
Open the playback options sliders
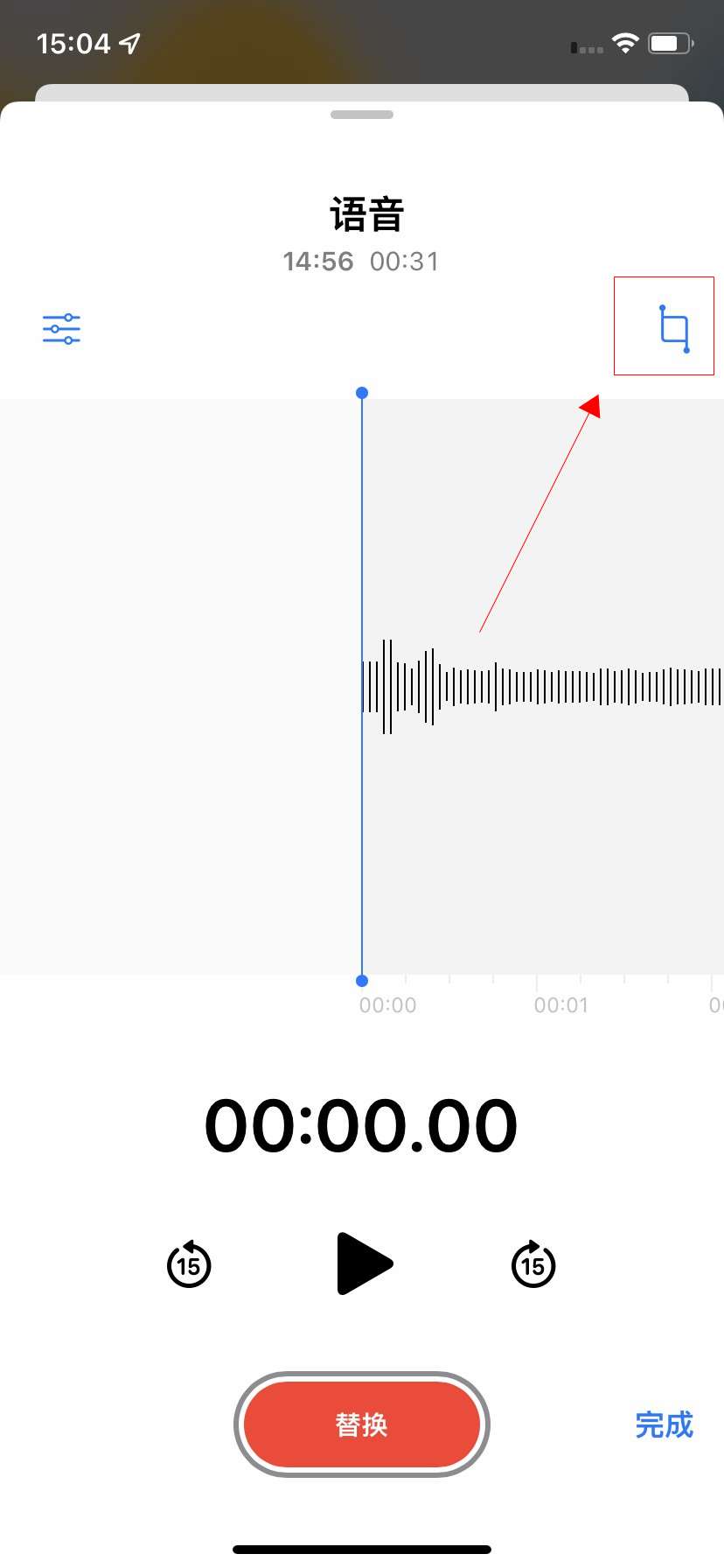pyautogui.click(x=61, y=328)
